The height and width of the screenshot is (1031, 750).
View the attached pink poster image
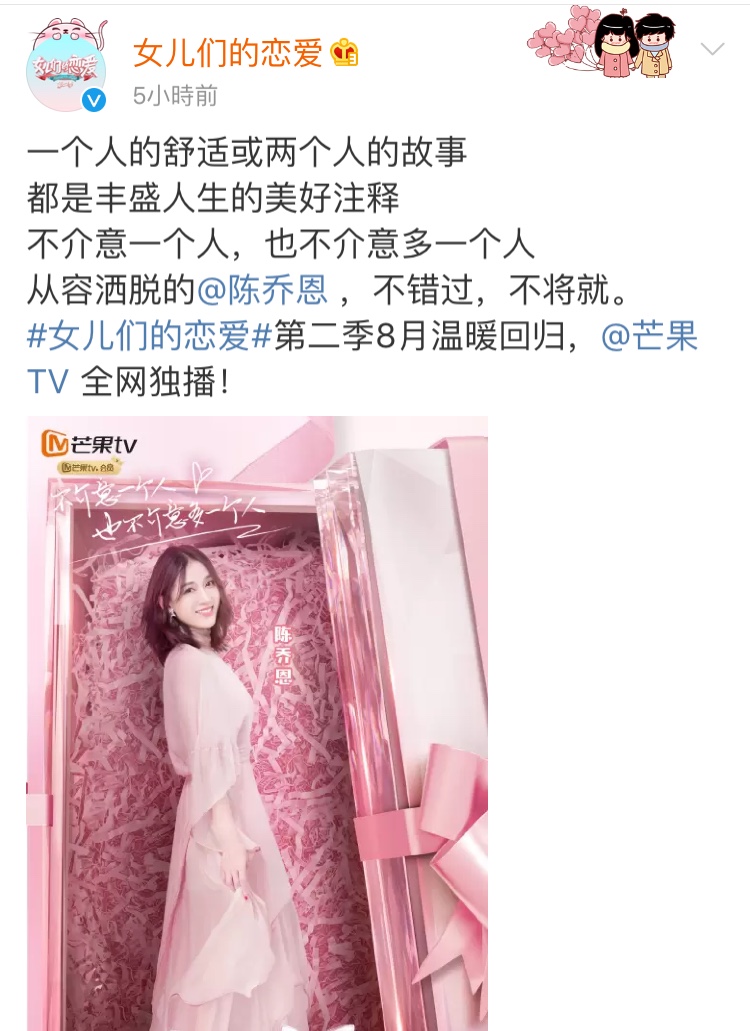(x=257, y=722)
